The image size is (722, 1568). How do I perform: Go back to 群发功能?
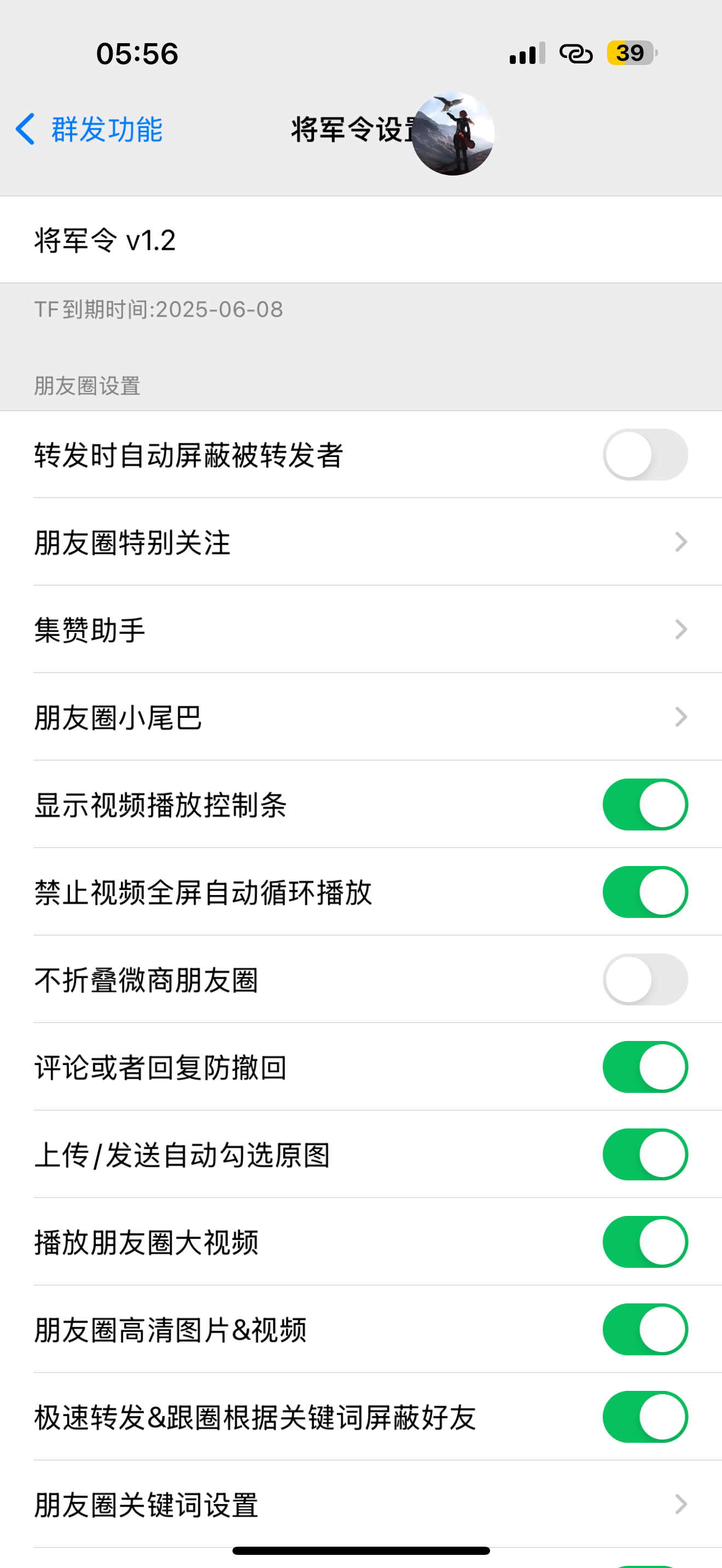click(89, 129)
